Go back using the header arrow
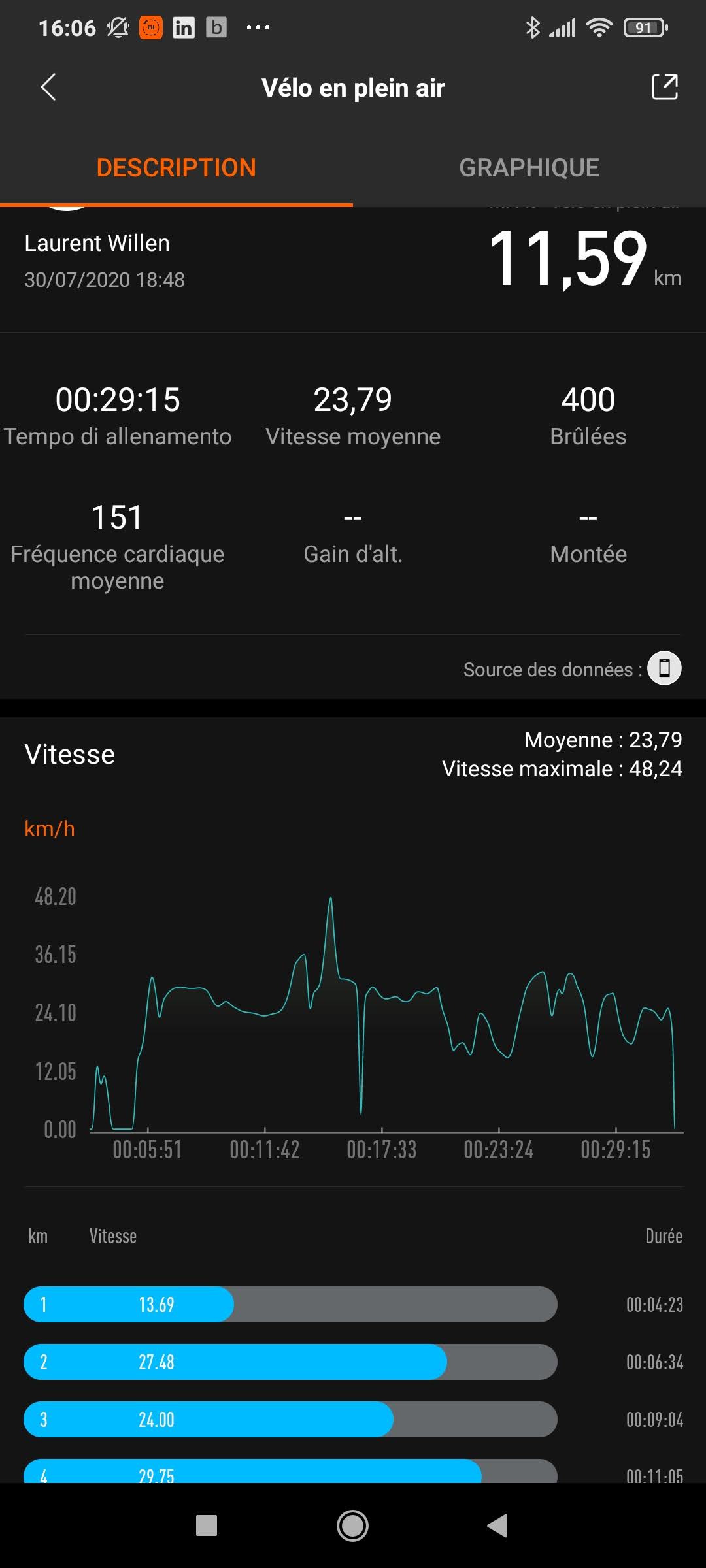The height and width of the screenshot is (1568, 706). pos(48,88)
